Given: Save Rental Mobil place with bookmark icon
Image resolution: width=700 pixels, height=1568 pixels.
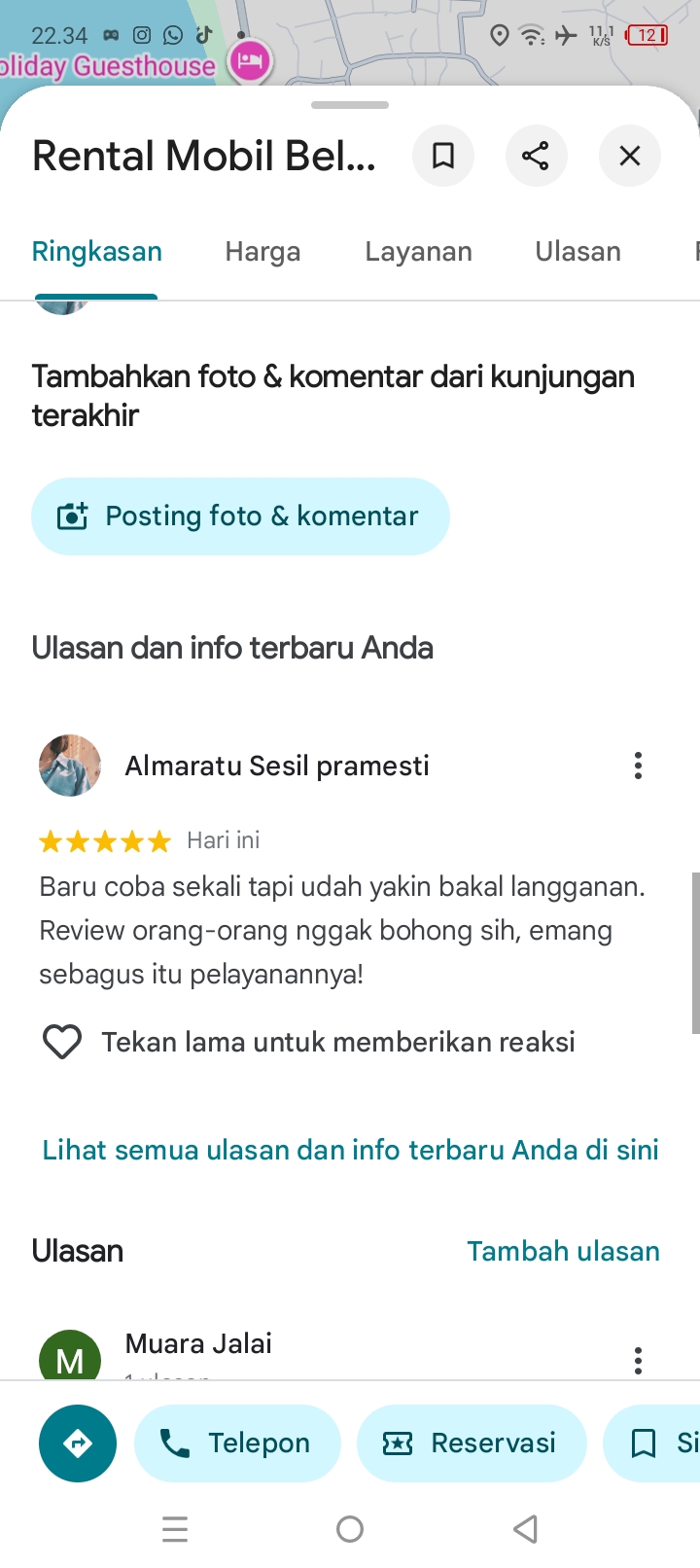Looking at the screenshot, I should coord(443,156).
